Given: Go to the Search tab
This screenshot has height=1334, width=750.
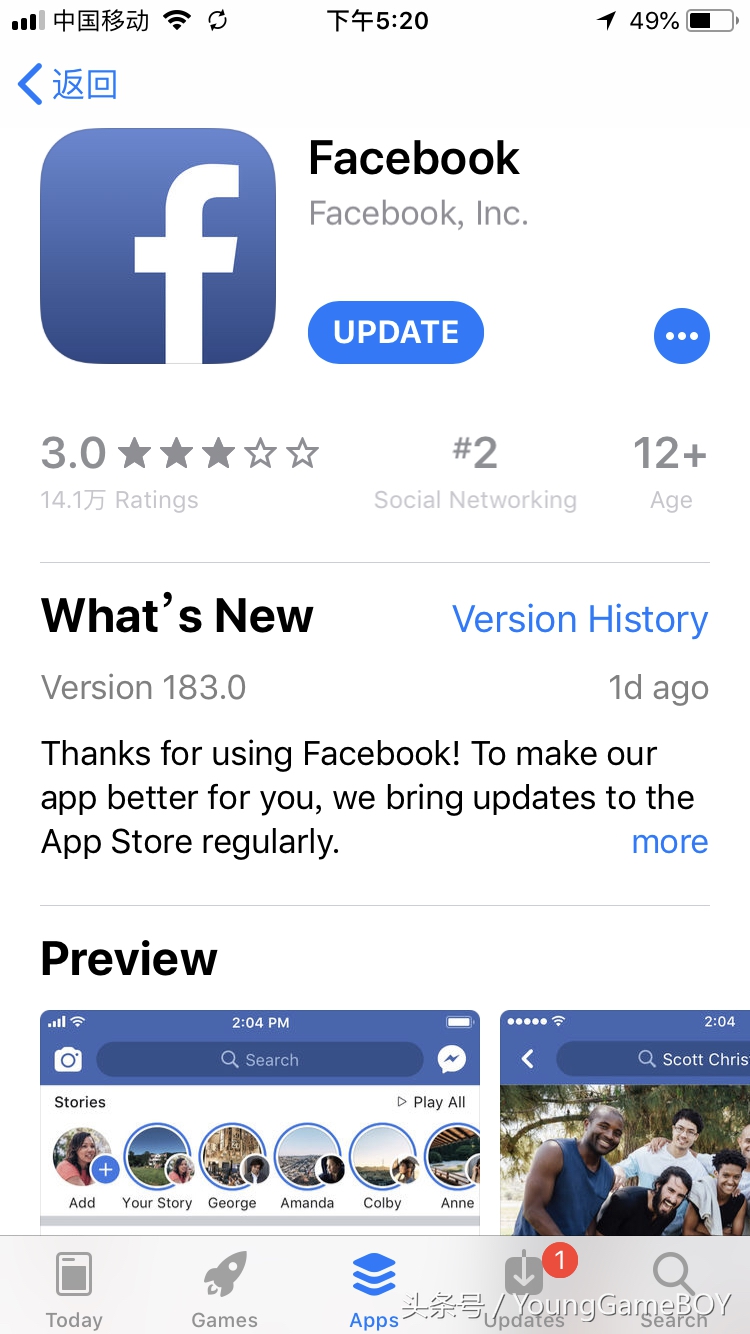Looking at the screenshot, I should (x=674, y=1288).
